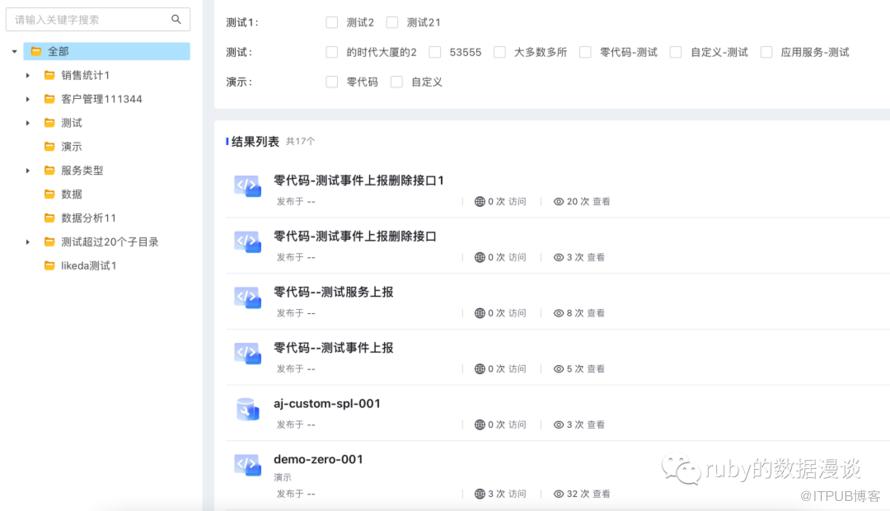The image size is (890, 511).
Task: Open the aj-custom-spl-001 result
Action: pos(327,404)
